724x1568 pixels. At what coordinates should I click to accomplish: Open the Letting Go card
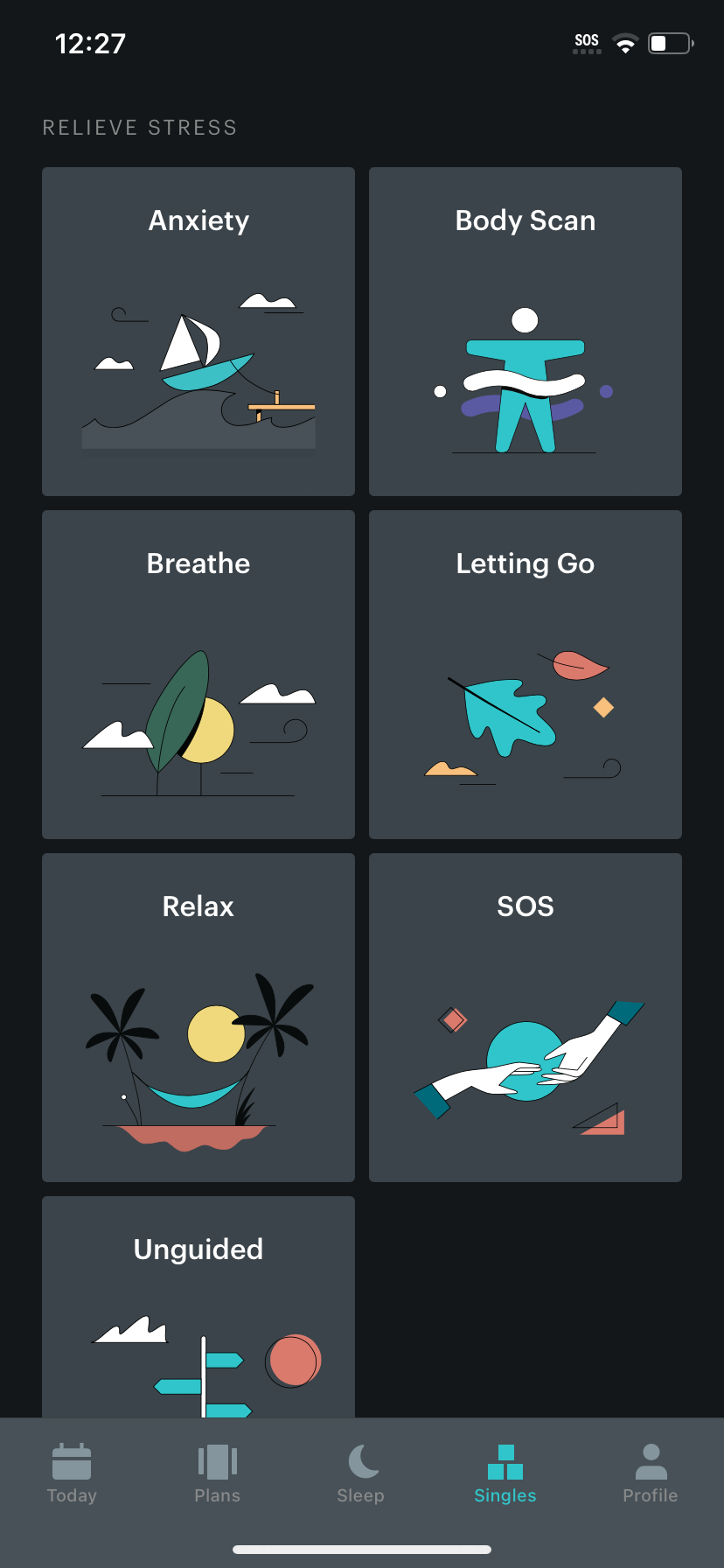tap(526, 675)
